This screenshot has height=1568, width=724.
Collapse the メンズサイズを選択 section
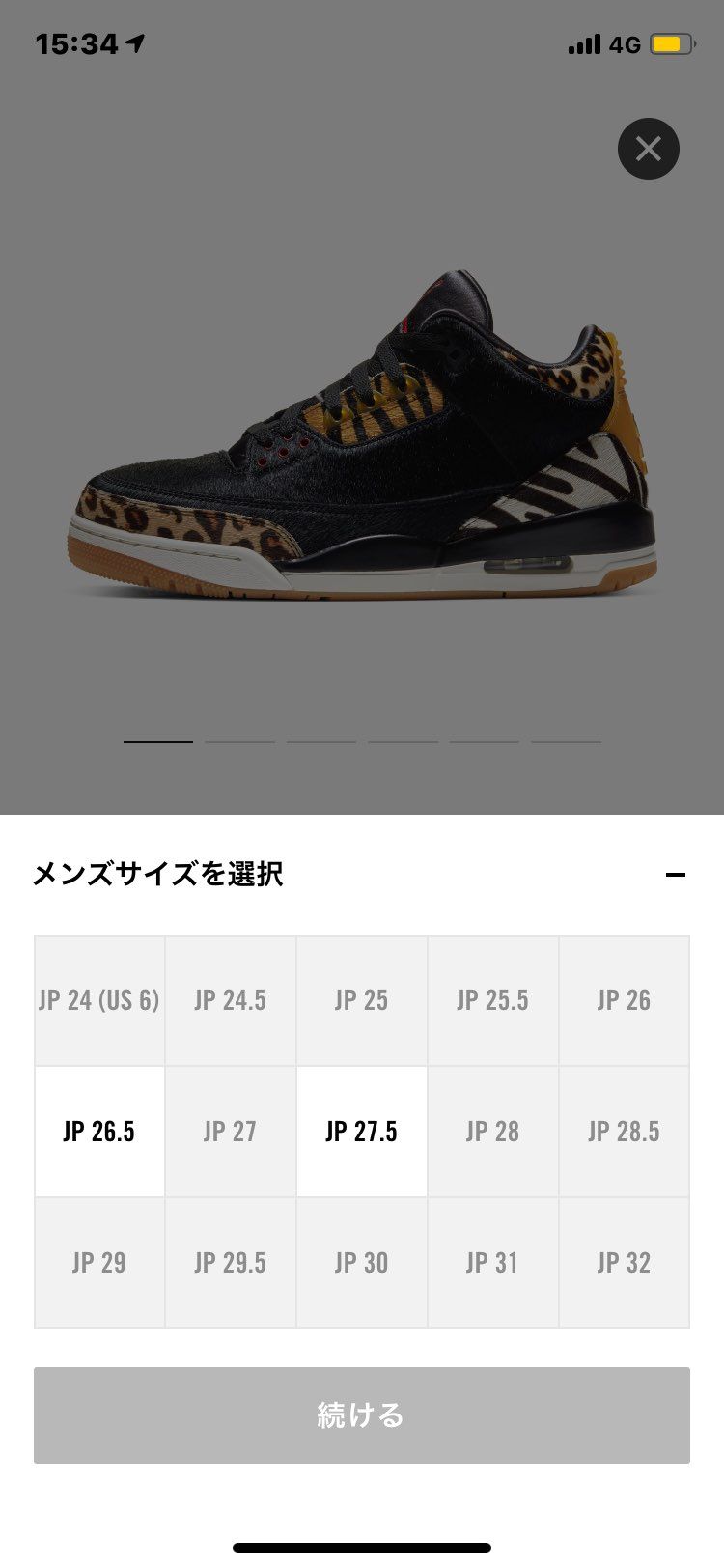pos(675,875)
